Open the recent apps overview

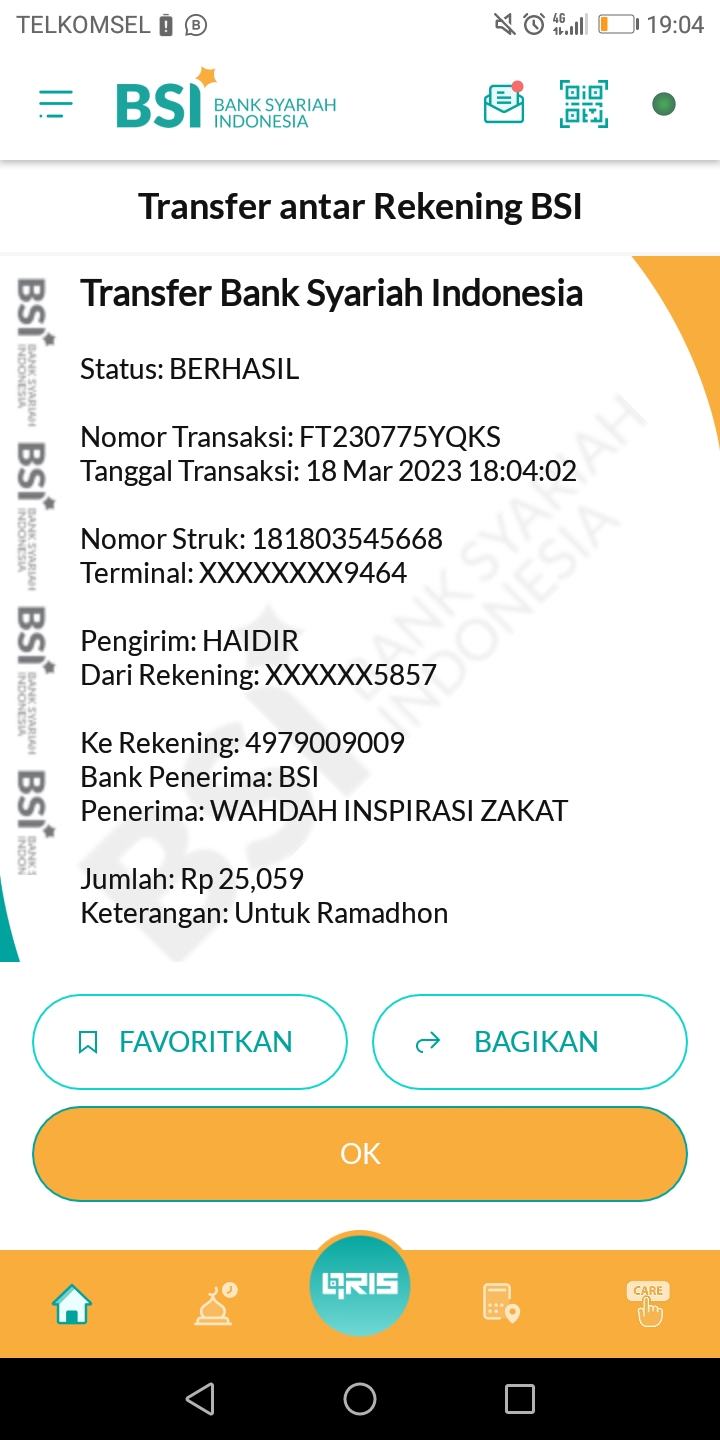(x=520, y=1399)
